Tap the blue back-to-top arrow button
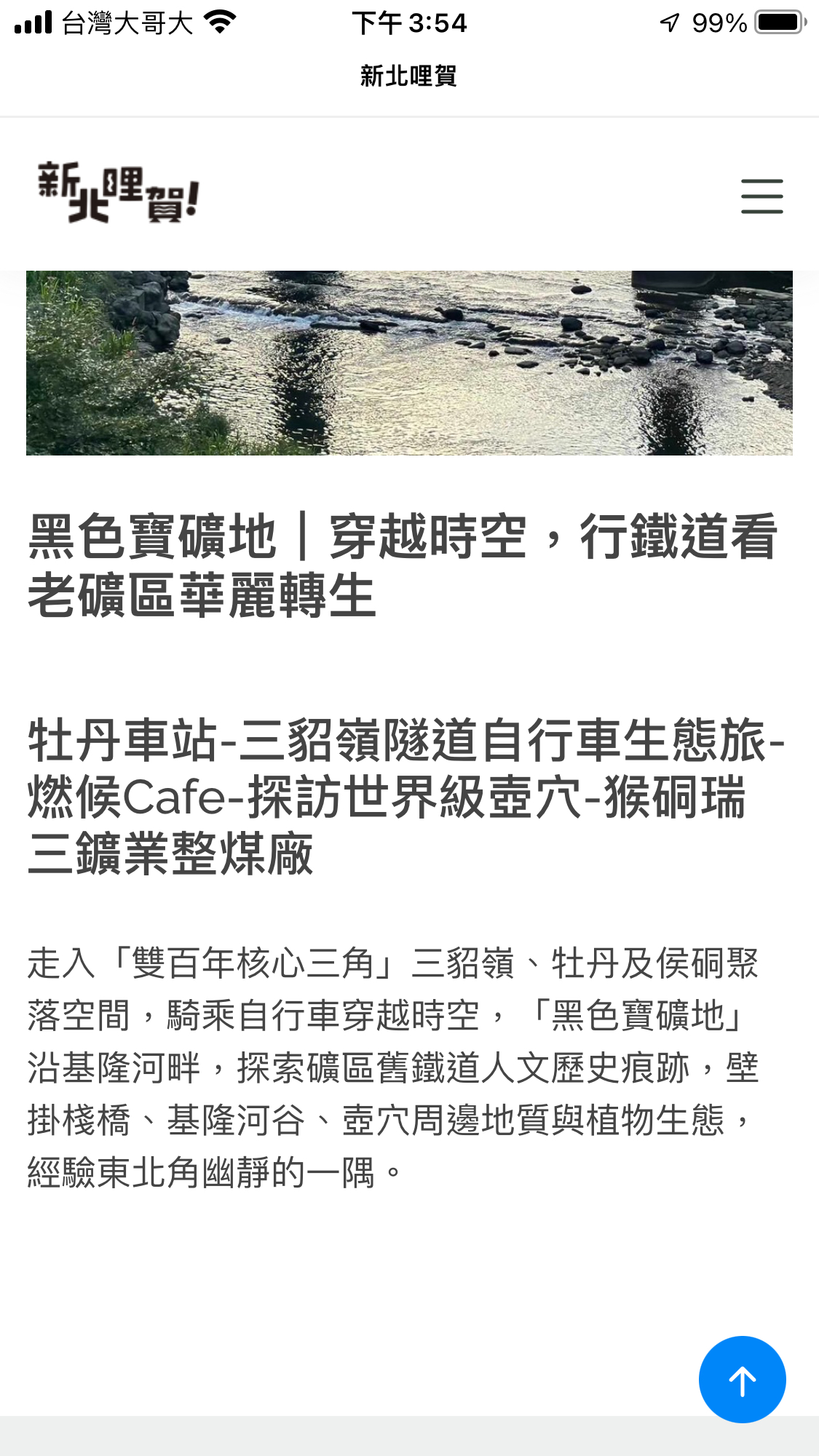819x1456 pixels. (x=742, y=1379)
